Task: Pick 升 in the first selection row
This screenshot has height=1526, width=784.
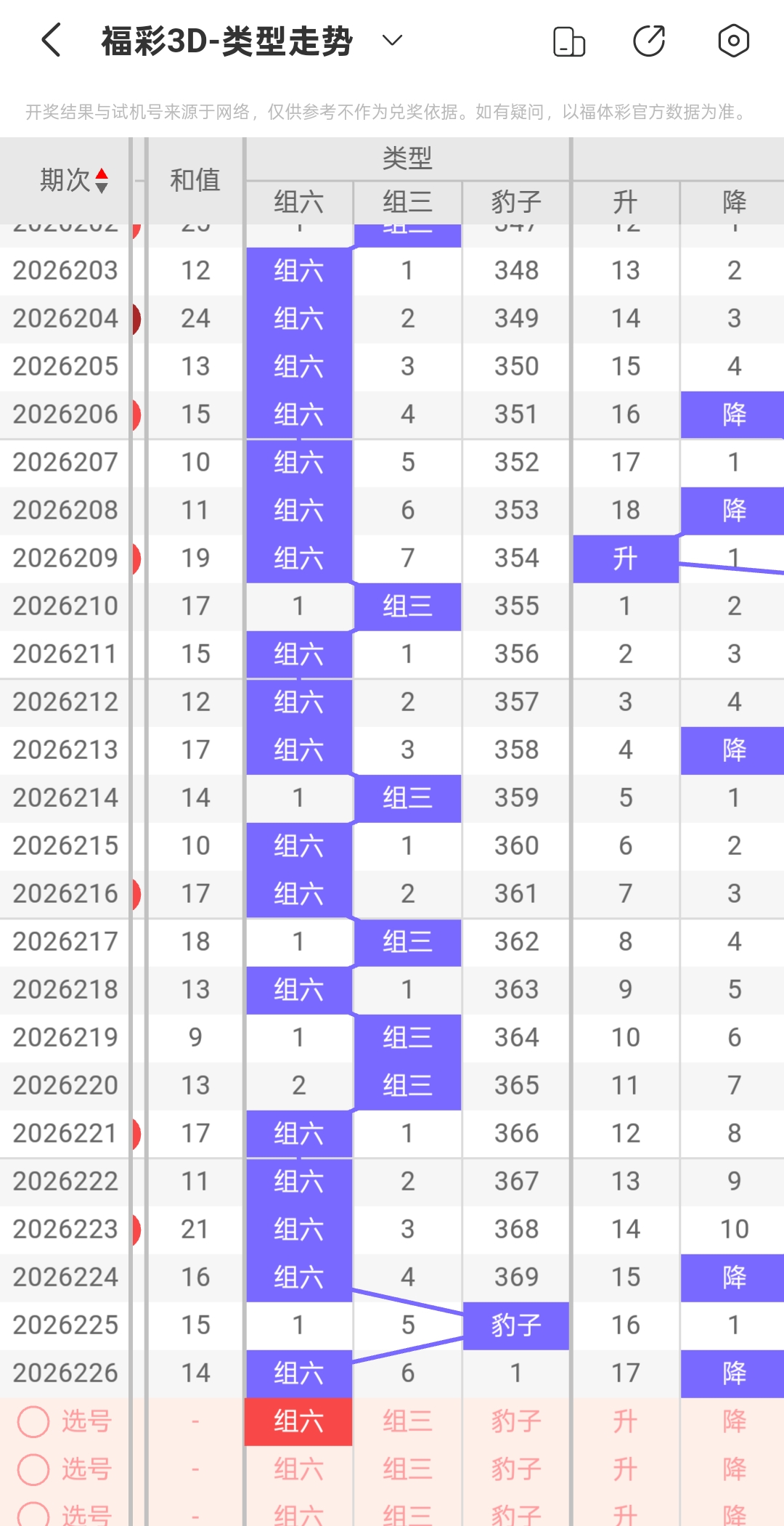Action: click(626, 1421)
